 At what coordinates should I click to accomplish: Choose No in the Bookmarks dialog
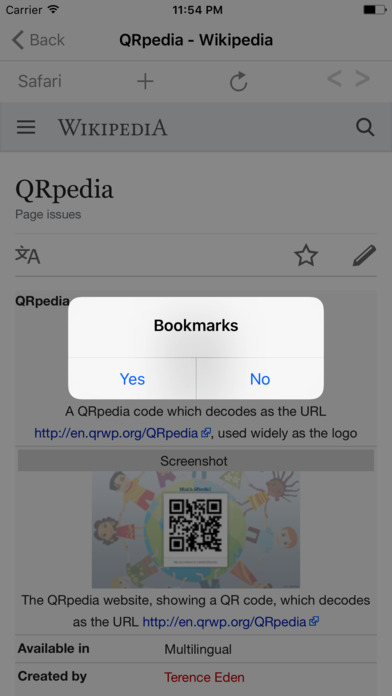260,379
